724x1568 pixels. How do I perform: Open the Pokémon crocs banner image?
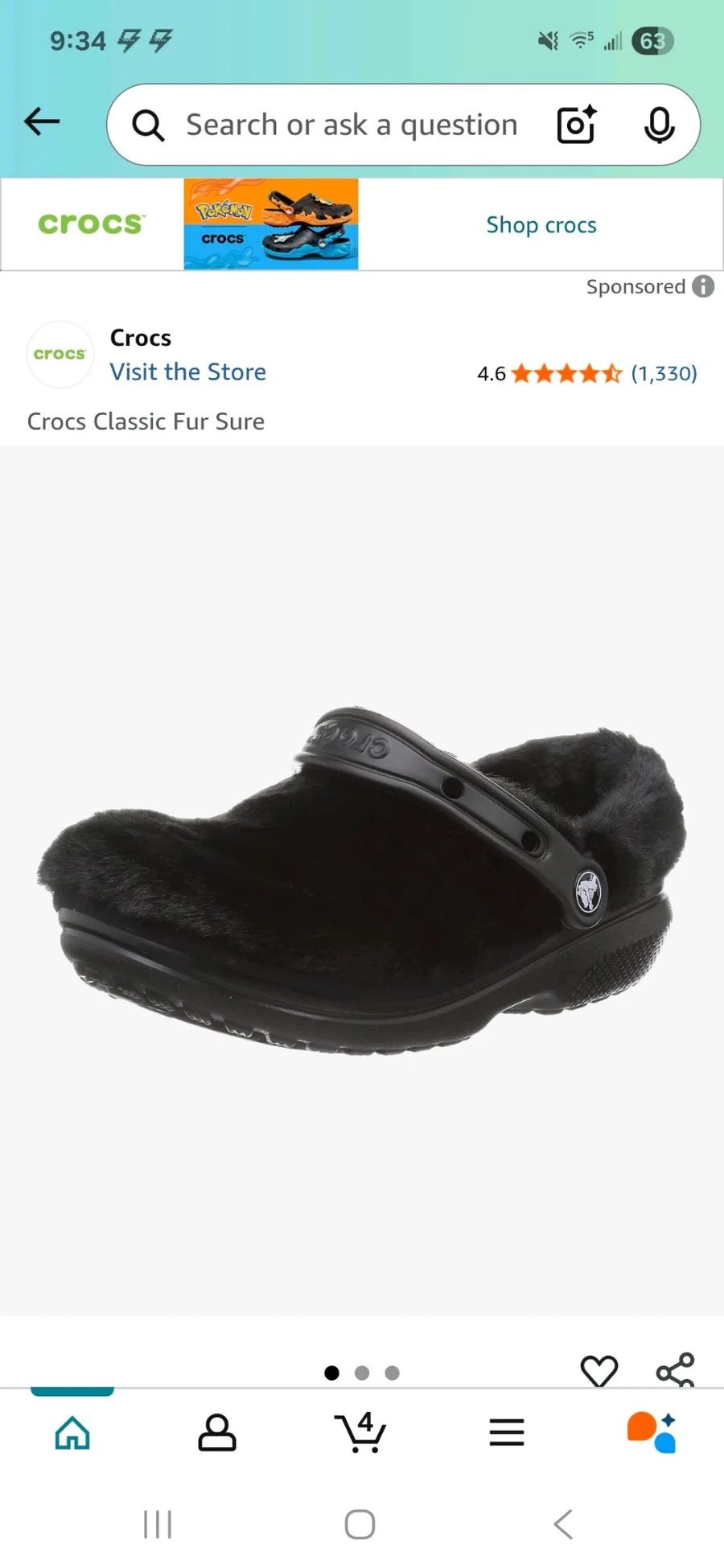271,224
